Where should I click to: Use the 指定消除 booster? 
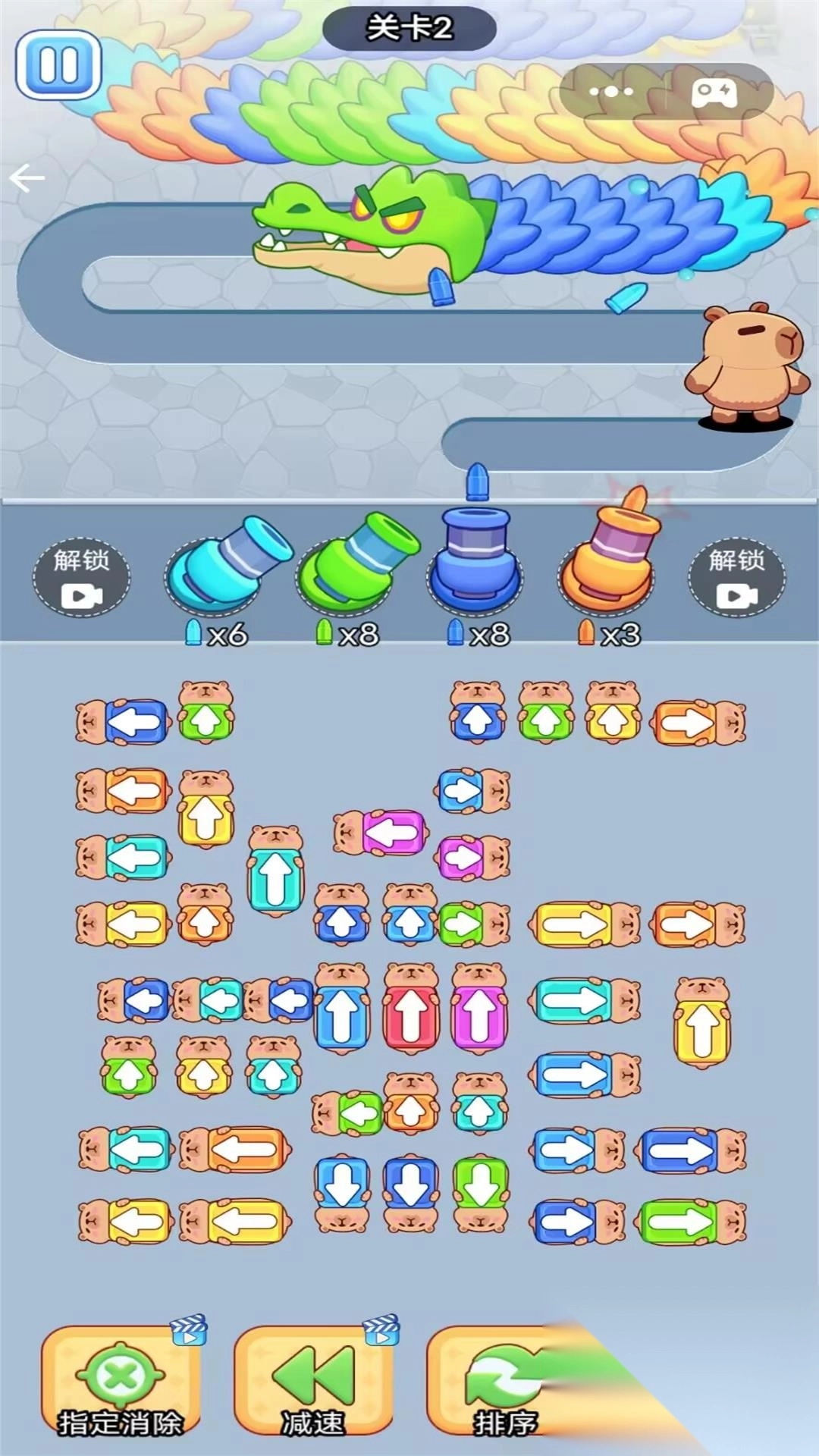(x=120, y=1380)
